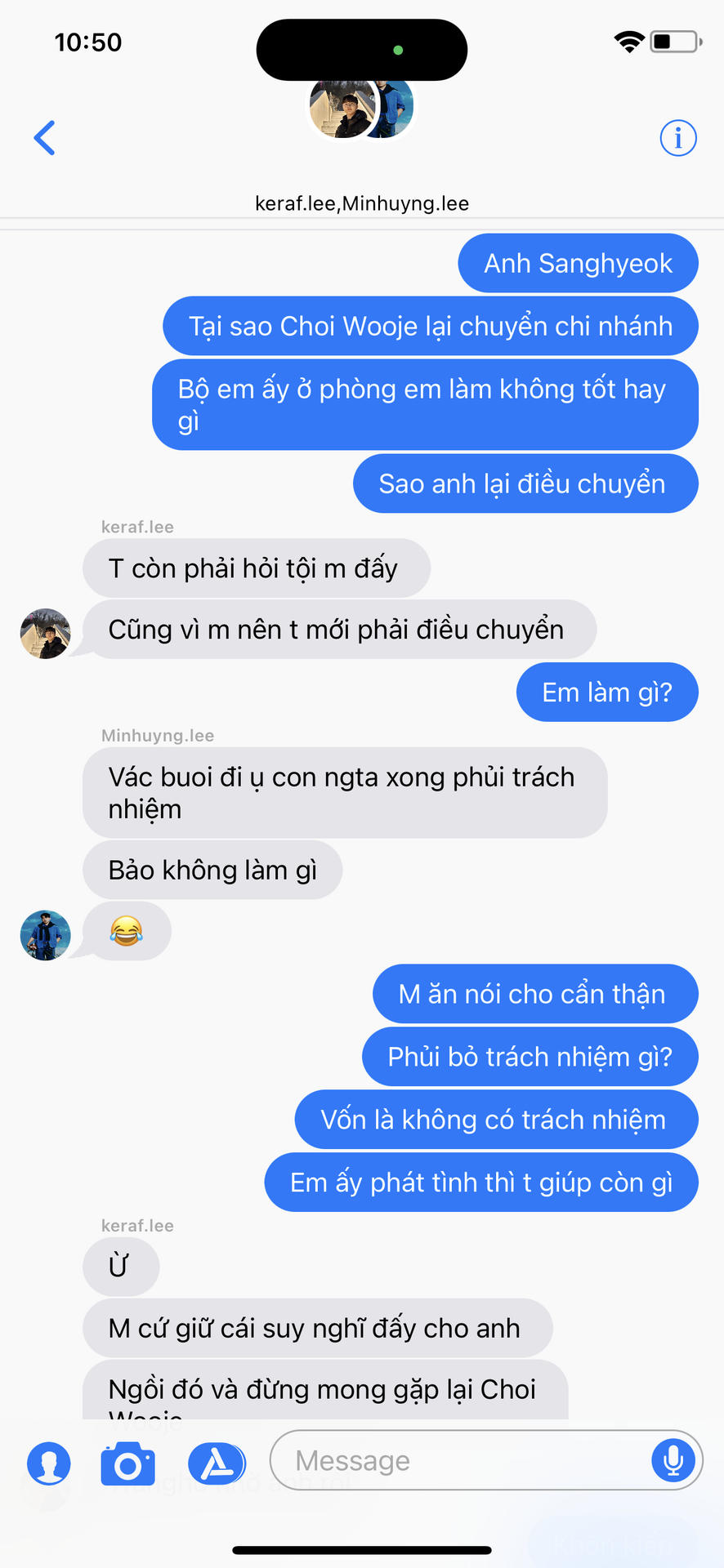This screenshot has height=1568, width=724.
Task: Tap the Message text field
Action: (x=458, y=1461)
